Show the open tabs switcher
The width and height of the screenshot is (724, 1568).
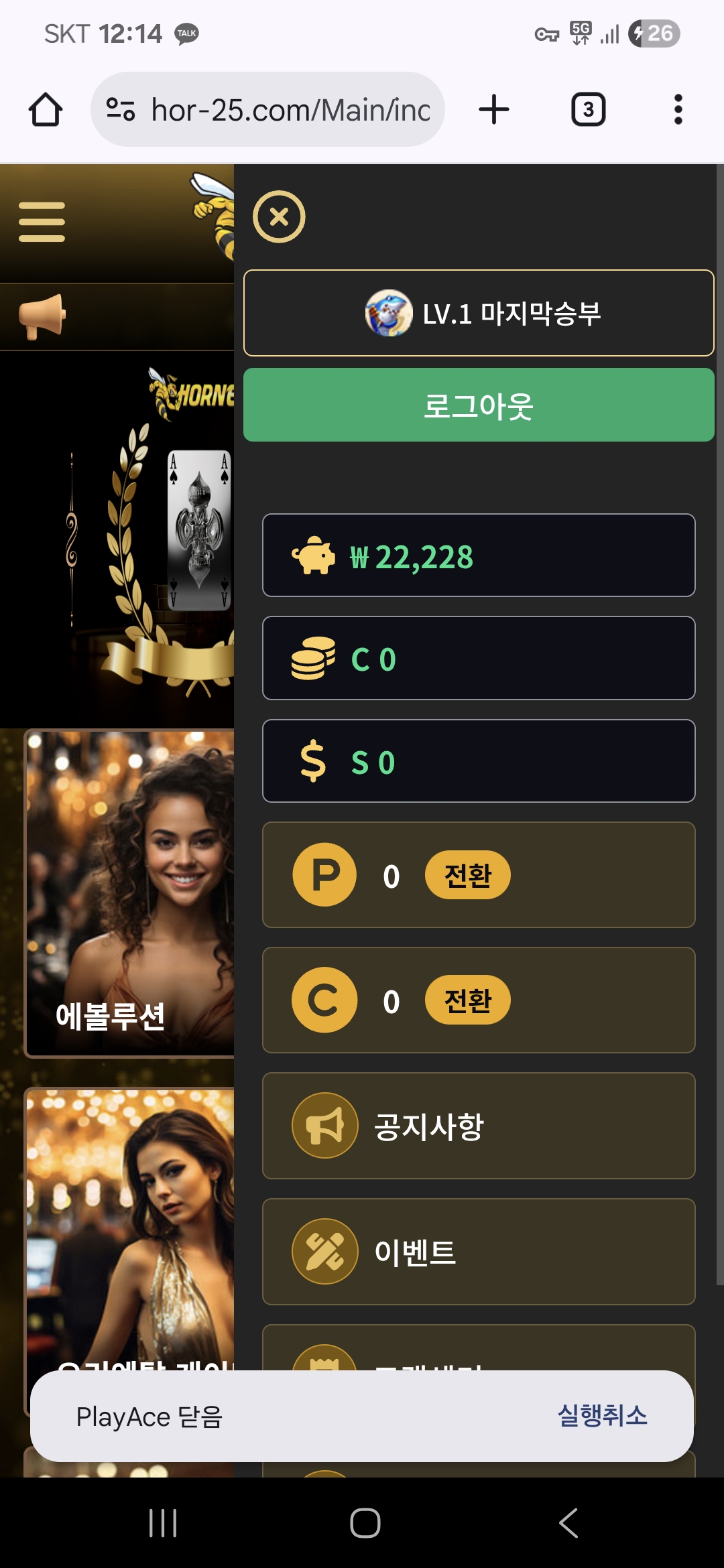(x=588, y=109)
